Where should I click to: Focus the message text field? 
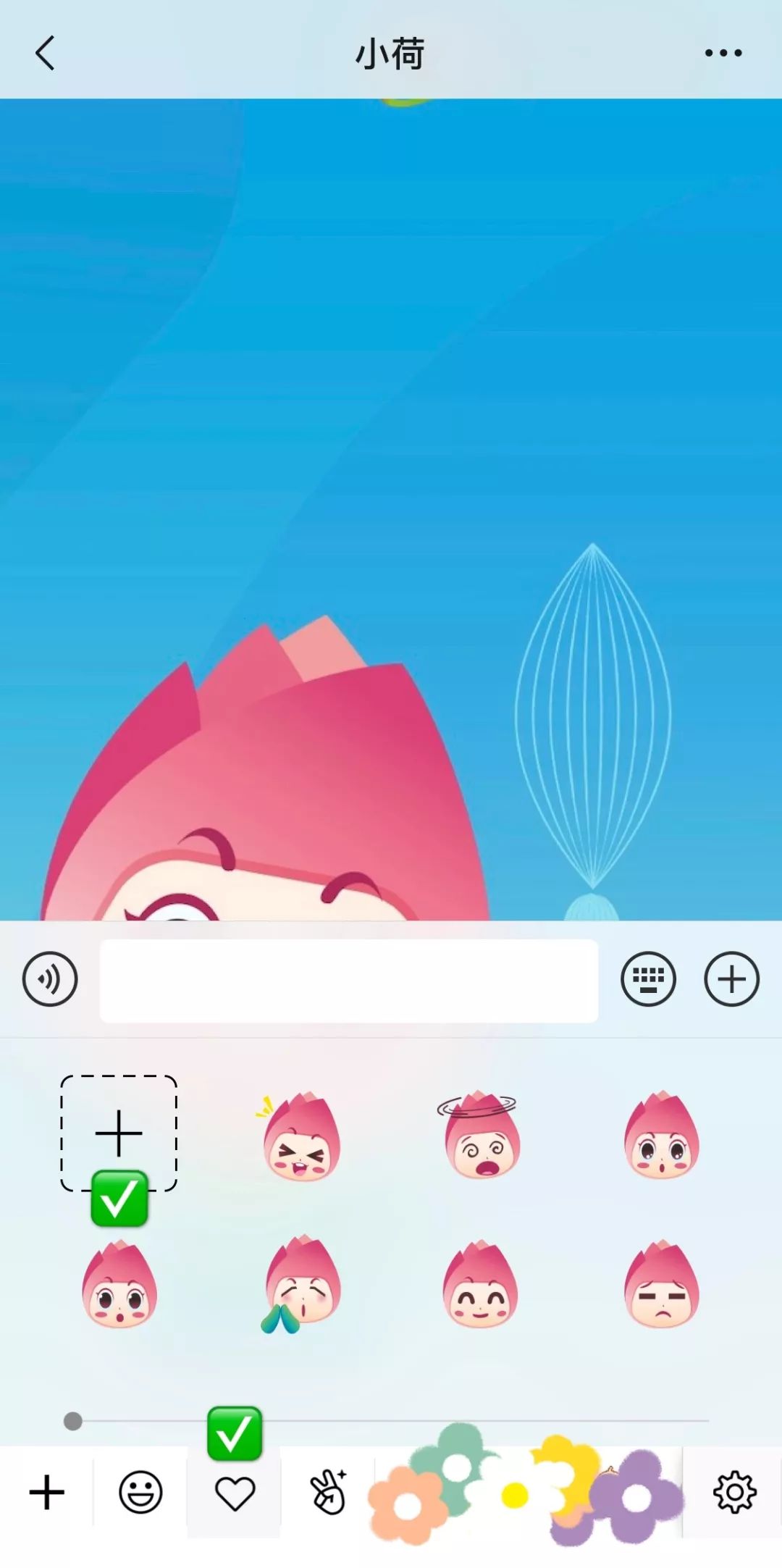tap(349, 981)
